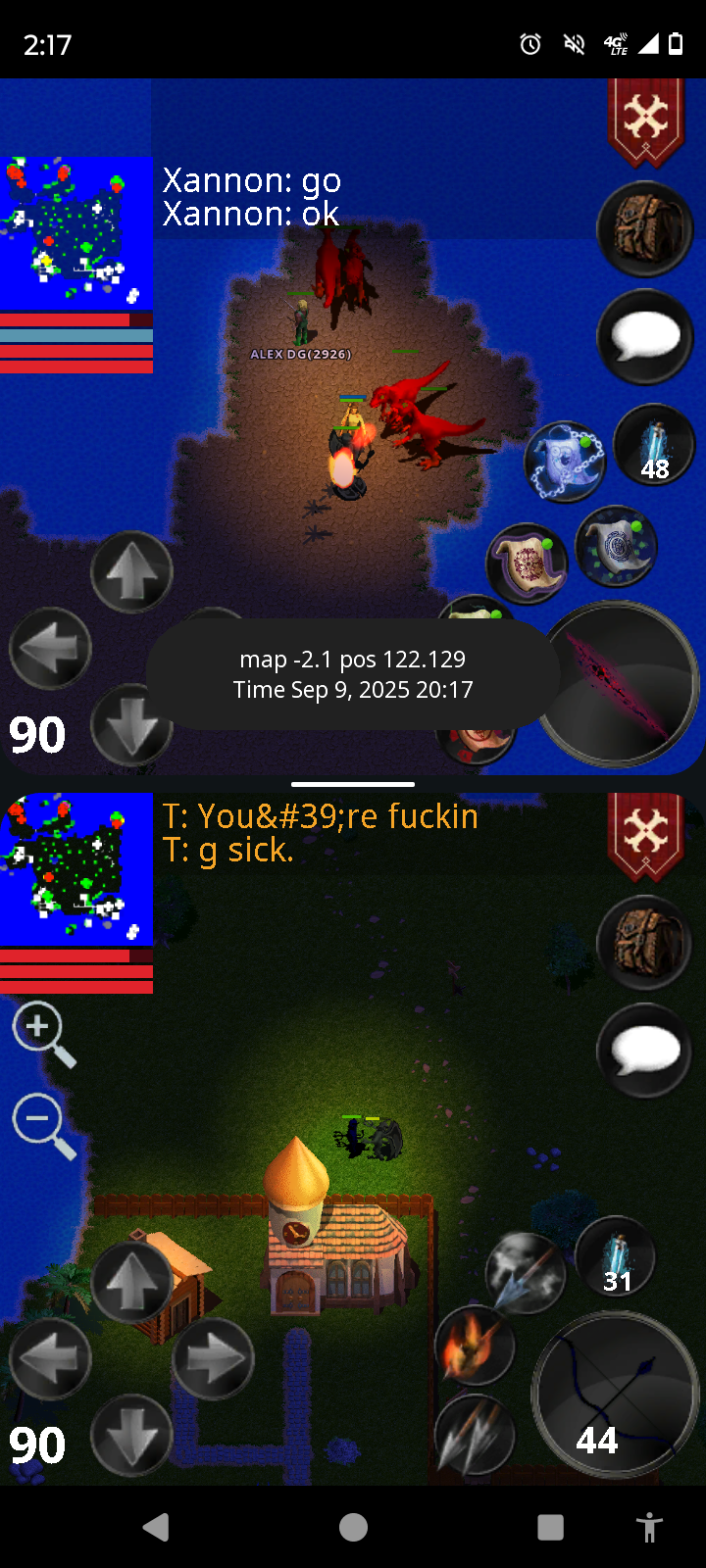706x1568 pixels.
Task: Zoom in with the plus magnifier
Action: coord(42,1033)
